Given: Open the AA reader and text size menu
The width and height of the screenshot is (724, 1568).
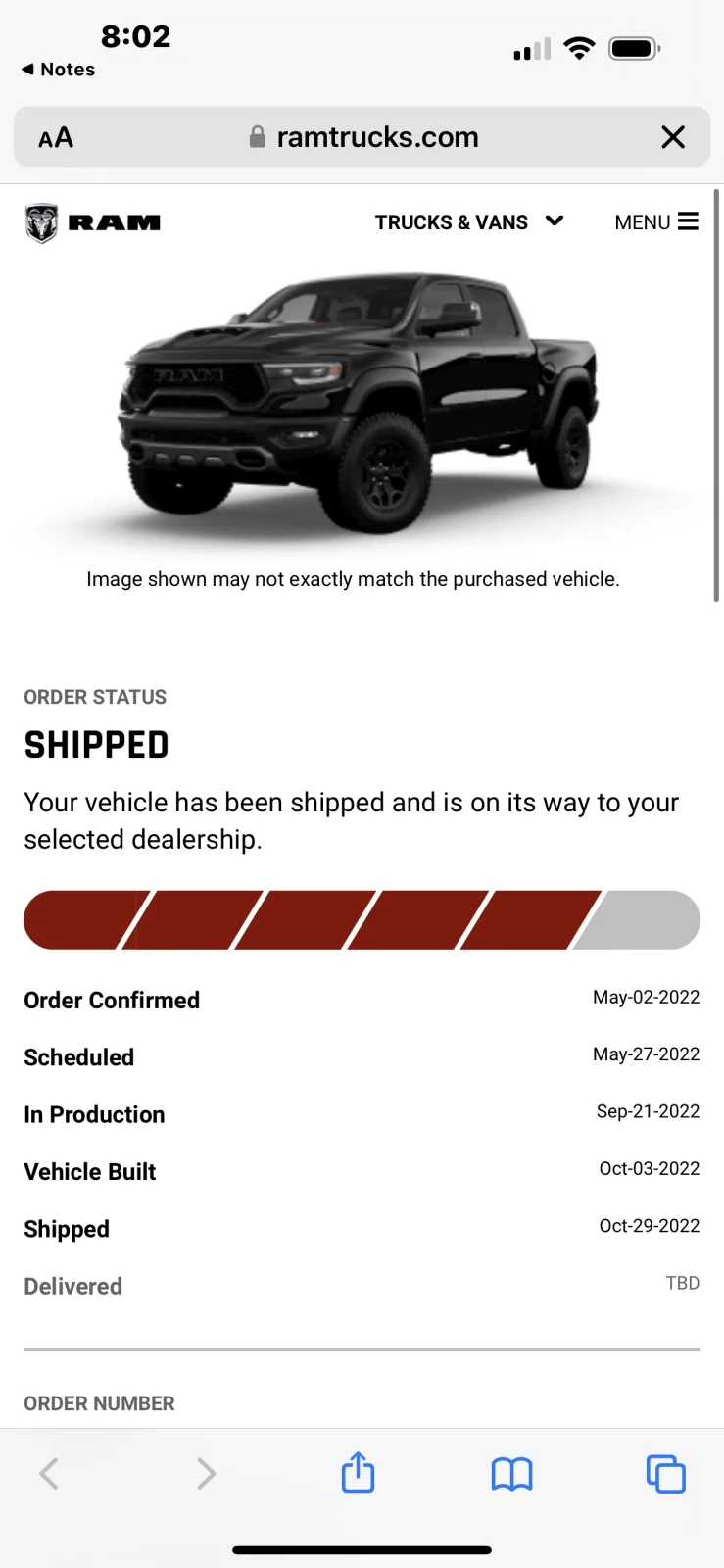Looking at the screenshot, I should 56,138.
